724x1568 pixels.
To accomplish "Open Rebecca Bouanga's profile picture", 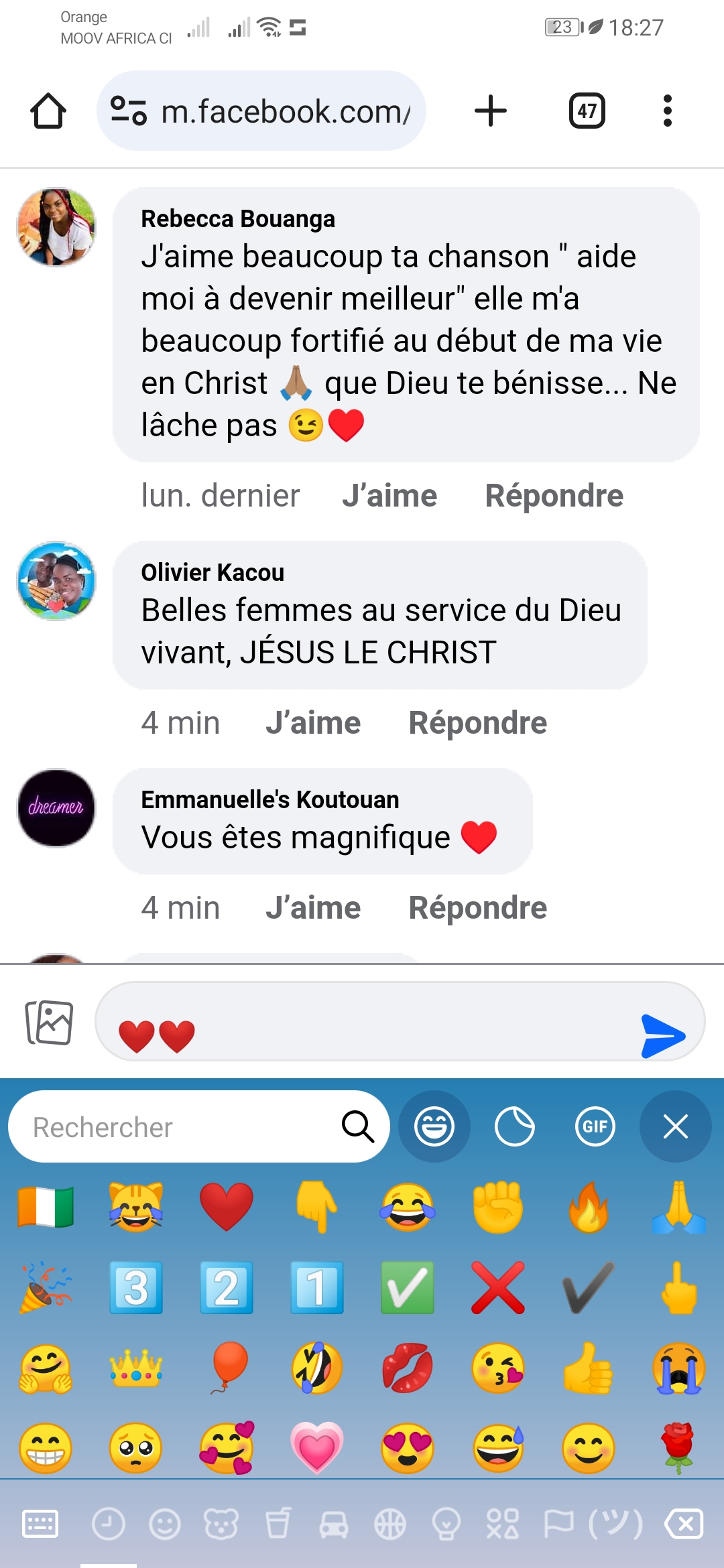I will pyautogui.click(x=56, y=227).
